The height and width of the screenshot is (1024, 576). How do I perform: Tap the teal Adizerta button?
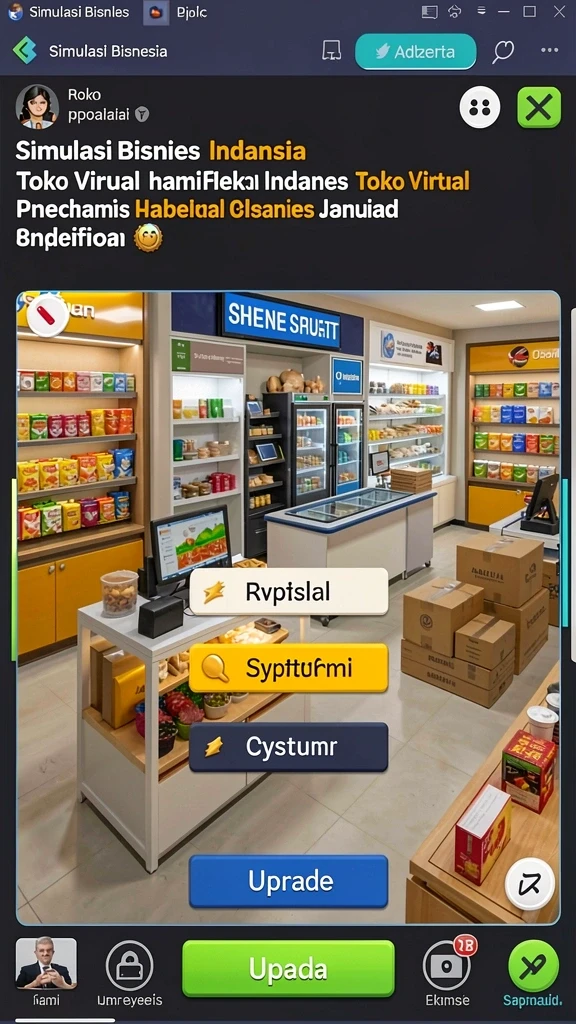point(415,52)
